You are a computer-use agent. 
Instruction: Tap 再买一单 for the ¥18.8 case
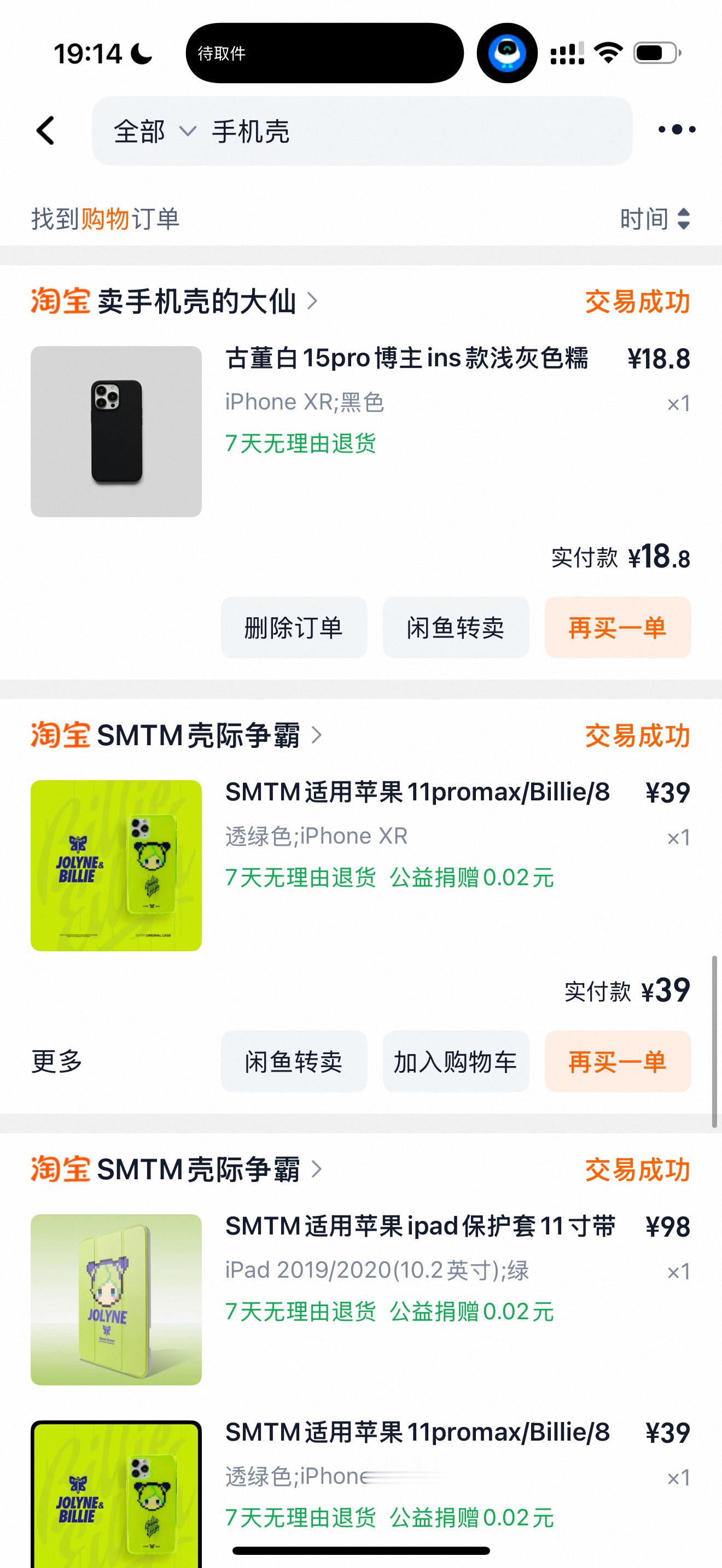pyautogui.click(x=618, y=628)
